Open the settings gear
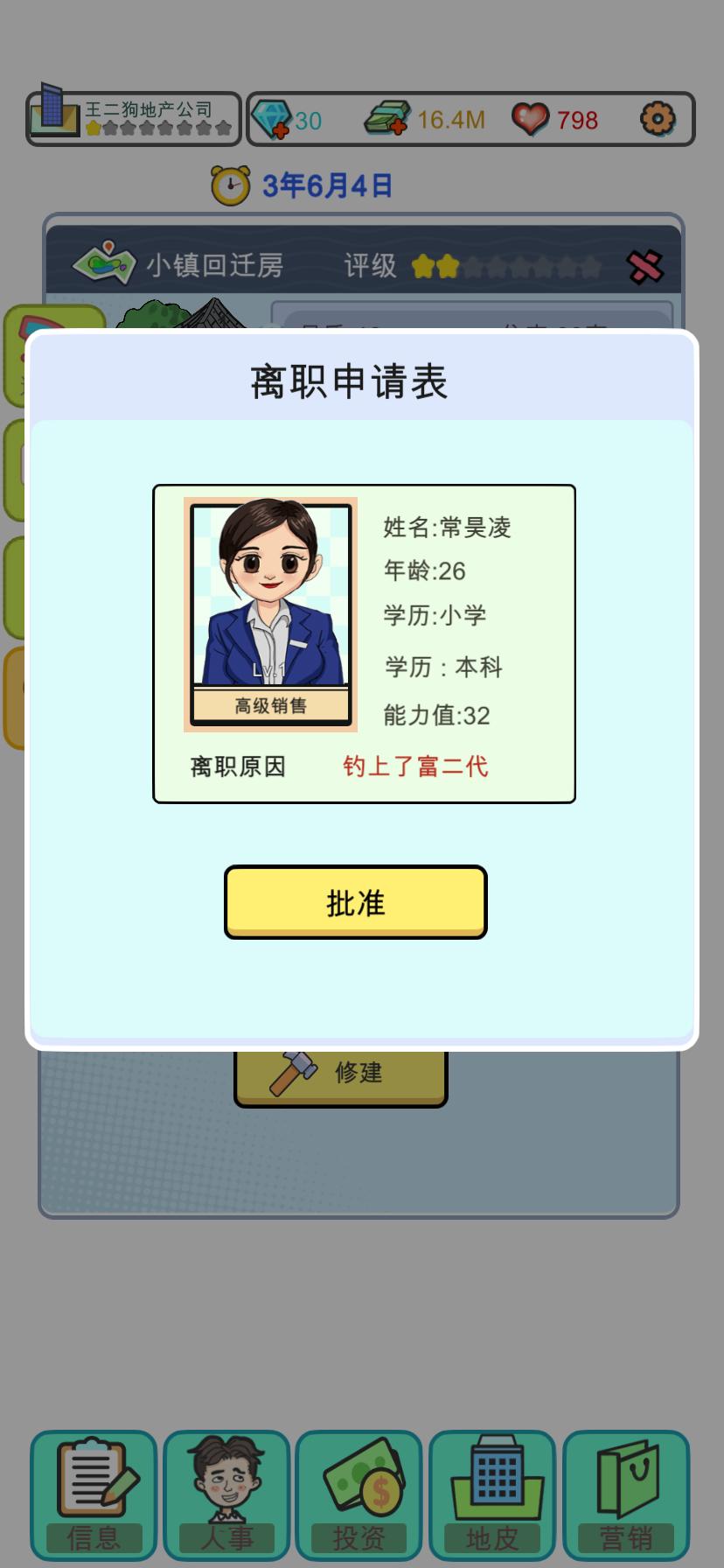The height and width of the screenshot is (1568, 724). tap(658, 116)
